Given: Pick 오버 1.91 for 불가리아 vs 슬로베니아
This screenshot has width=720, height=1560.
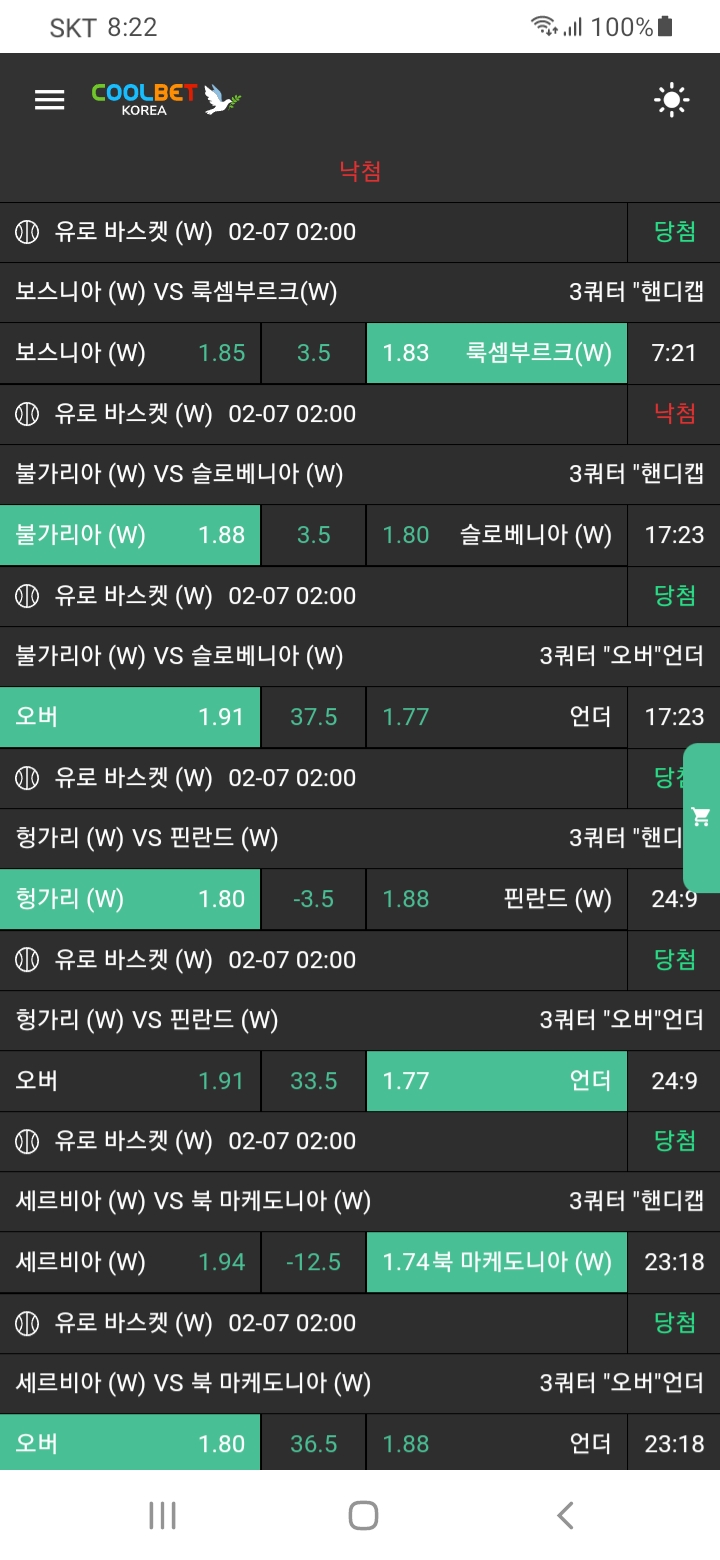Looking at the screenshot, I should point(130,717).
